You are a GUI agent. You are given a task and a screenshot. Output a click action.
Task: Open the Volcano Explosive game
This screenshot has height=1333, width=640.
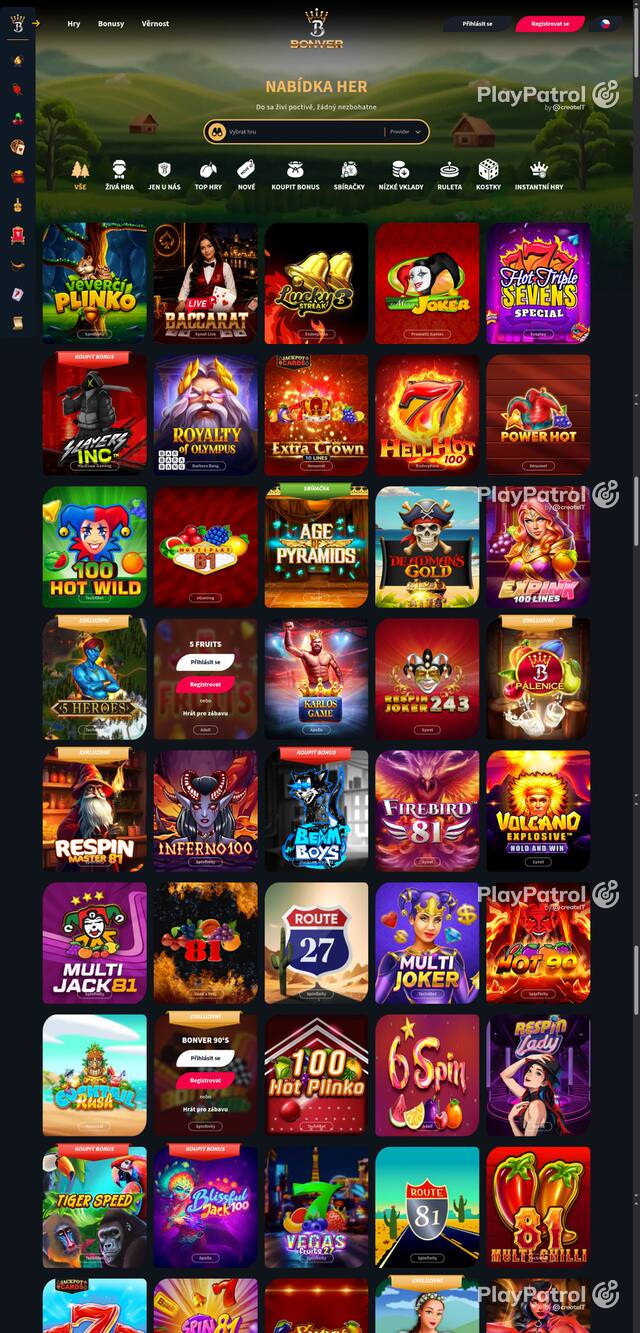[538, 811]
